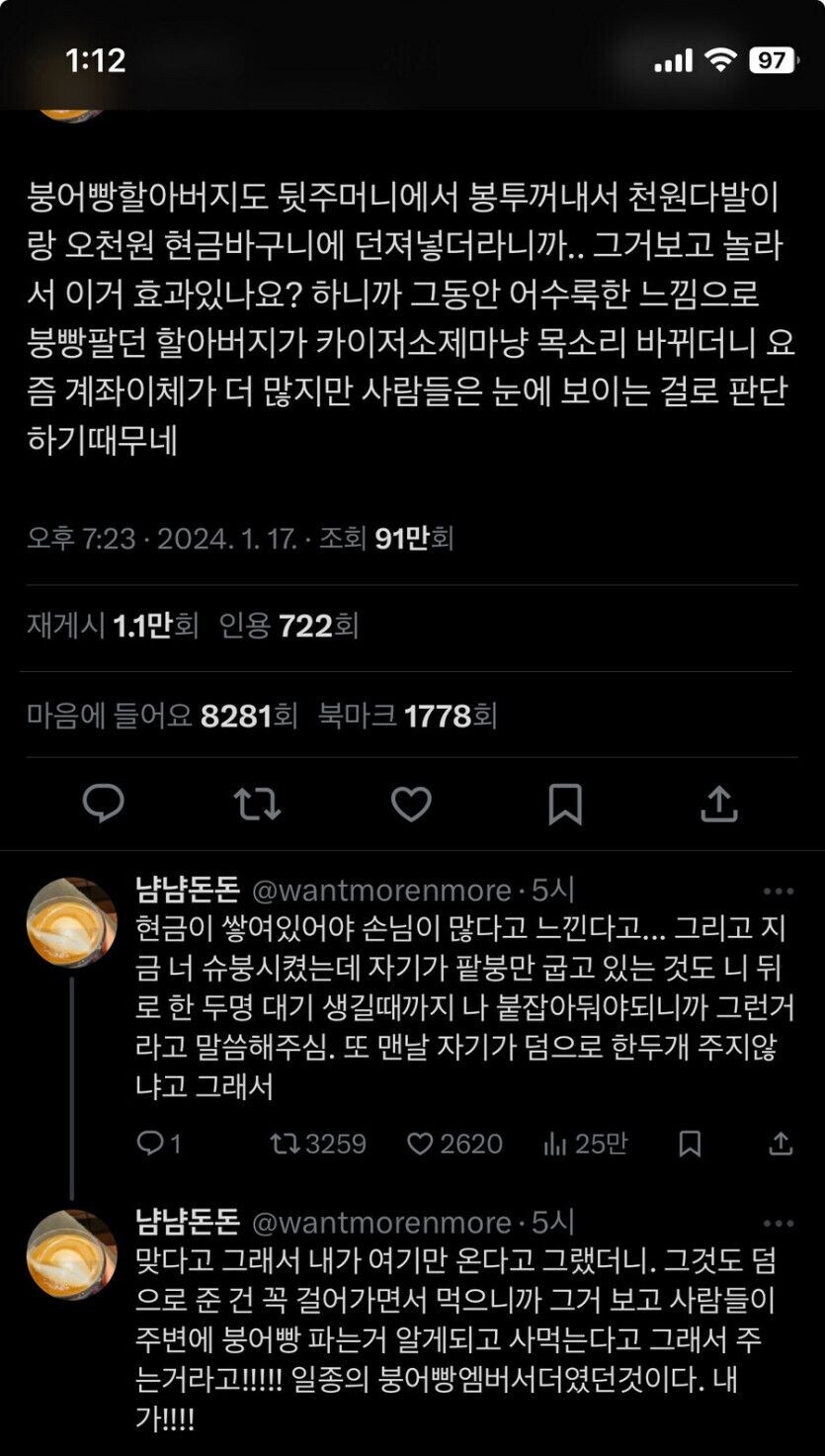Open the share menu of the main tweet

click(x=721, y=805)
